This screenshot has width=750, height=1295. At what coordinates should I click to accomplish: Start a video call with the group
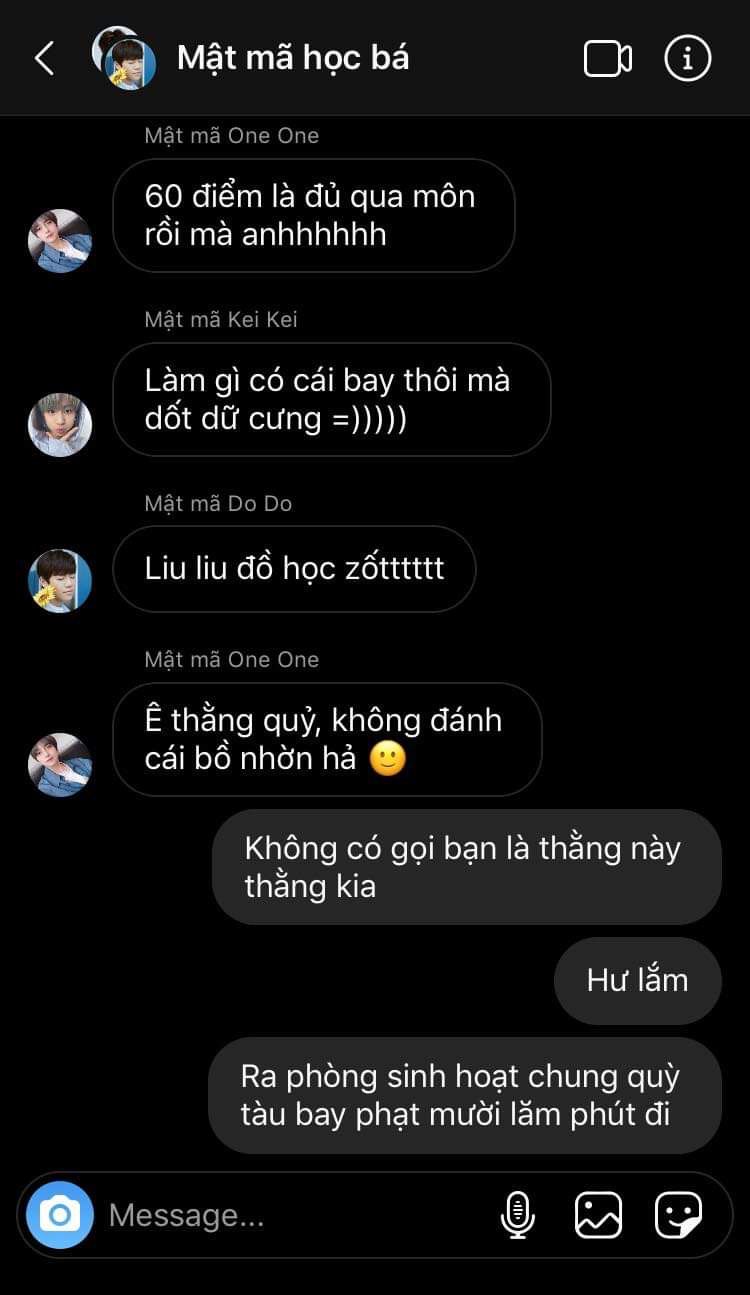(x=607, y=58)
